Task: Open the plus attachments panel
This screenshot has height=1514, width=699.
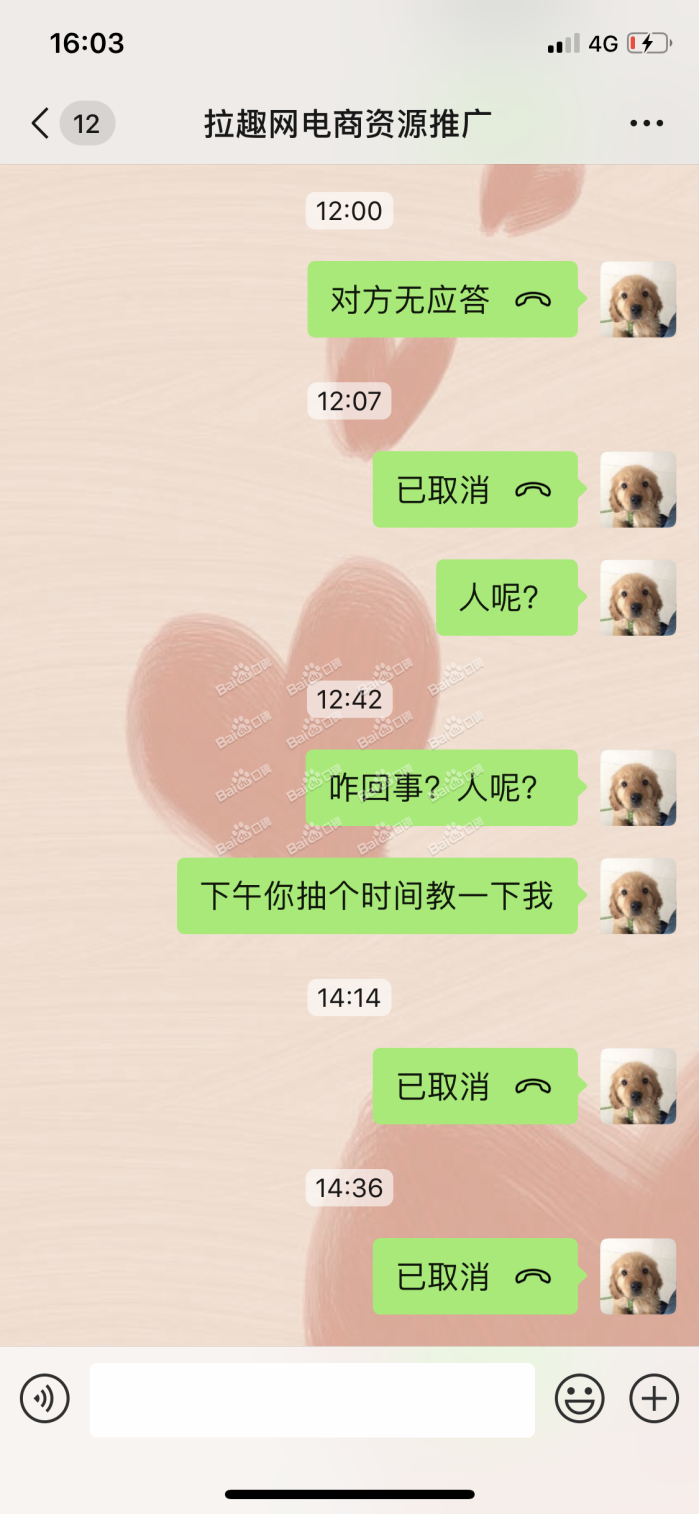Action: coord(654,1398)
